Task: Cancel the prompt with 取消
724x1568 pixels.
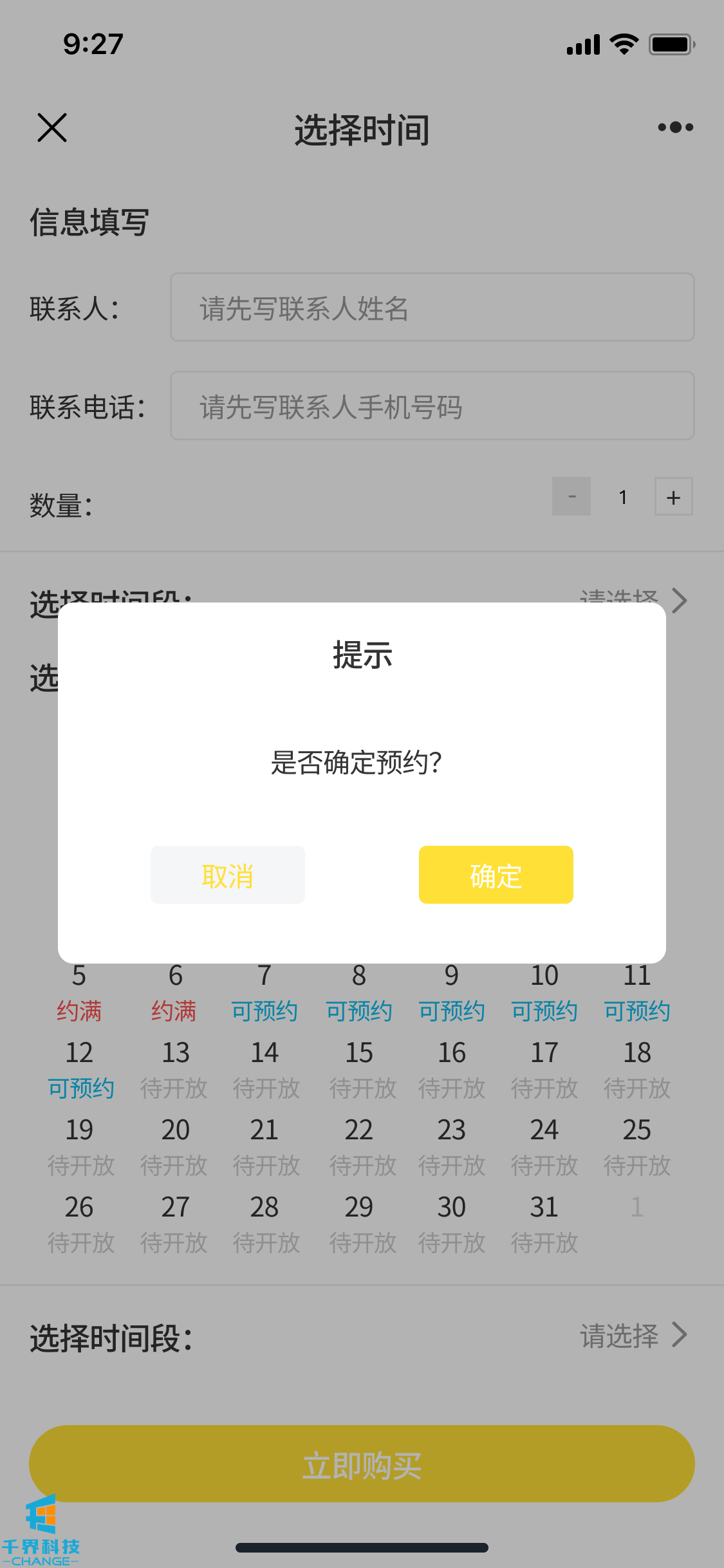Action: point(227,875)
